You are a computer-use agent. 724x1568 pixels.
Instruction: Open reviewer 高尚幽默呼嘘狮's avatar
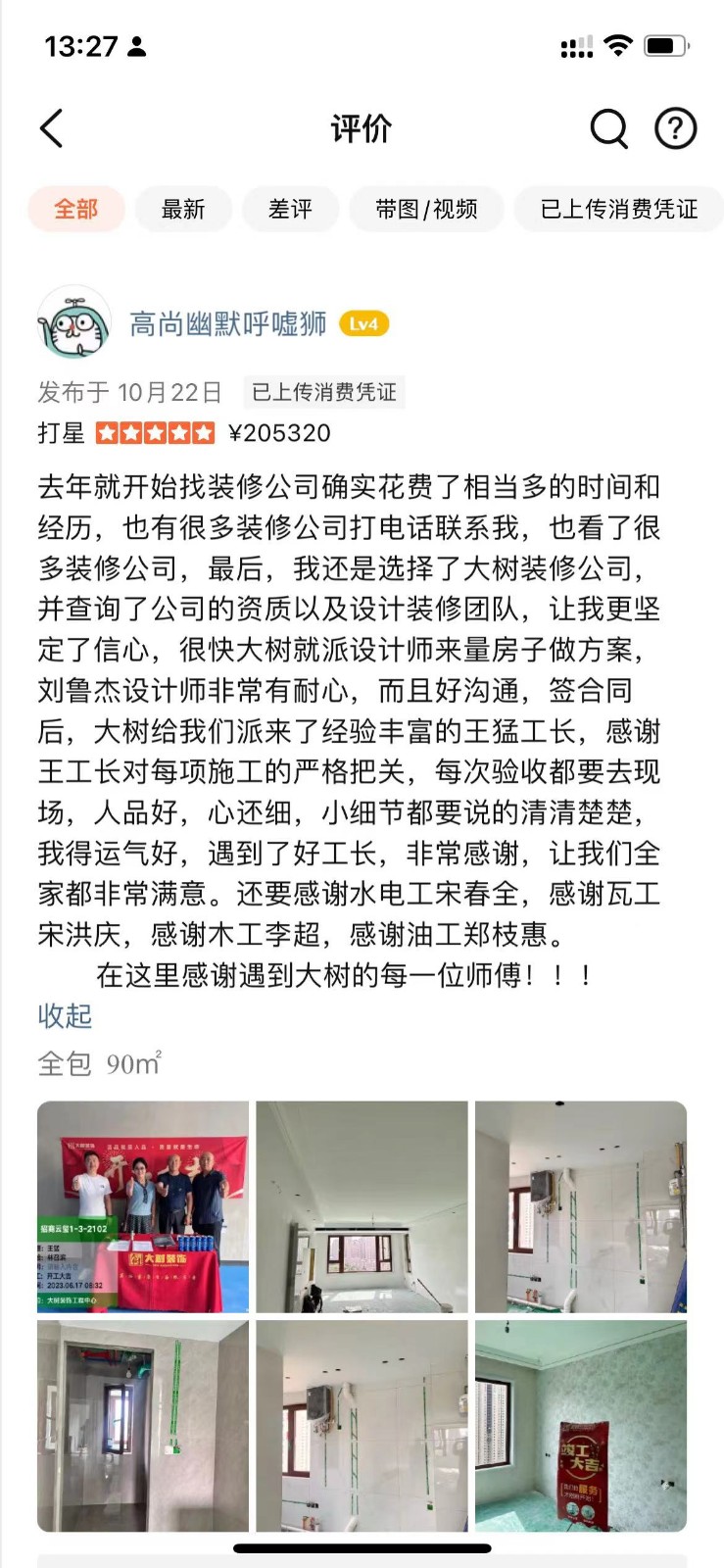point(73,322)
